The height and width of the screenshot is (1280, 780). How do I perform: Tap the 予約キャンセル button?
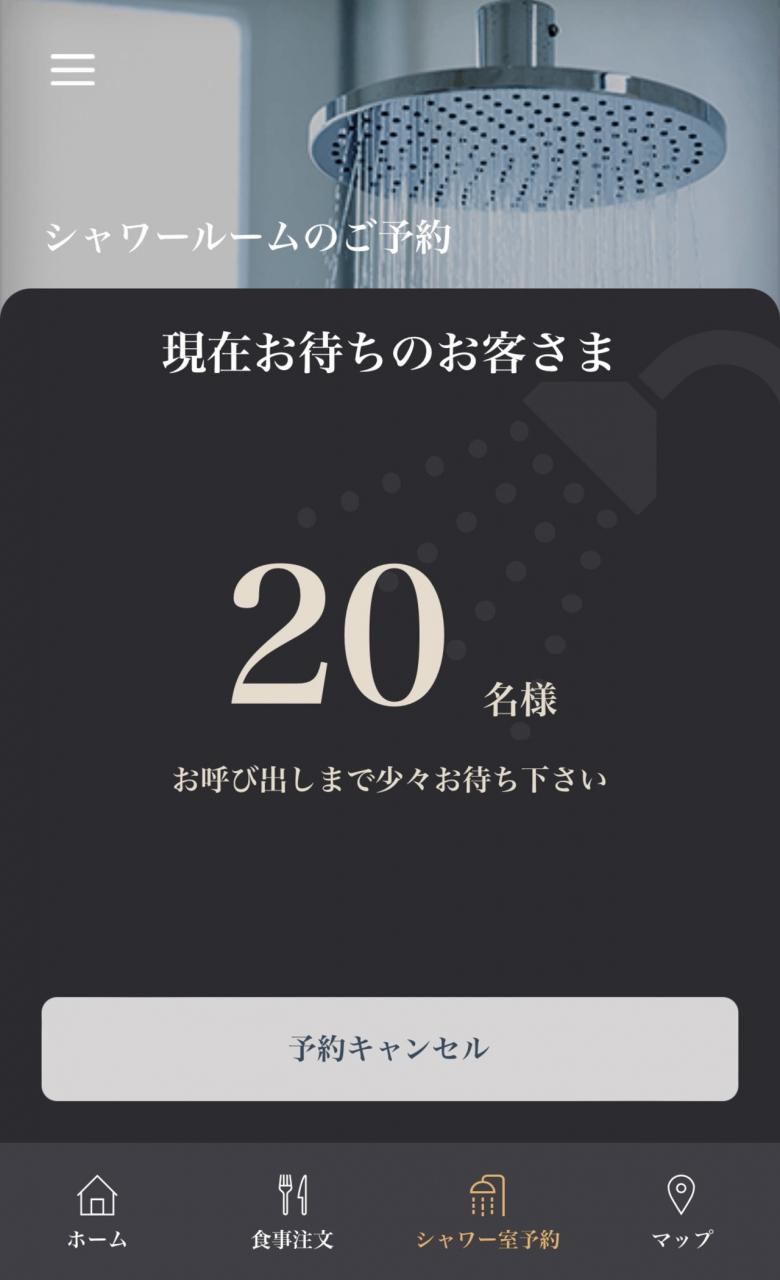coord(390,1049)
